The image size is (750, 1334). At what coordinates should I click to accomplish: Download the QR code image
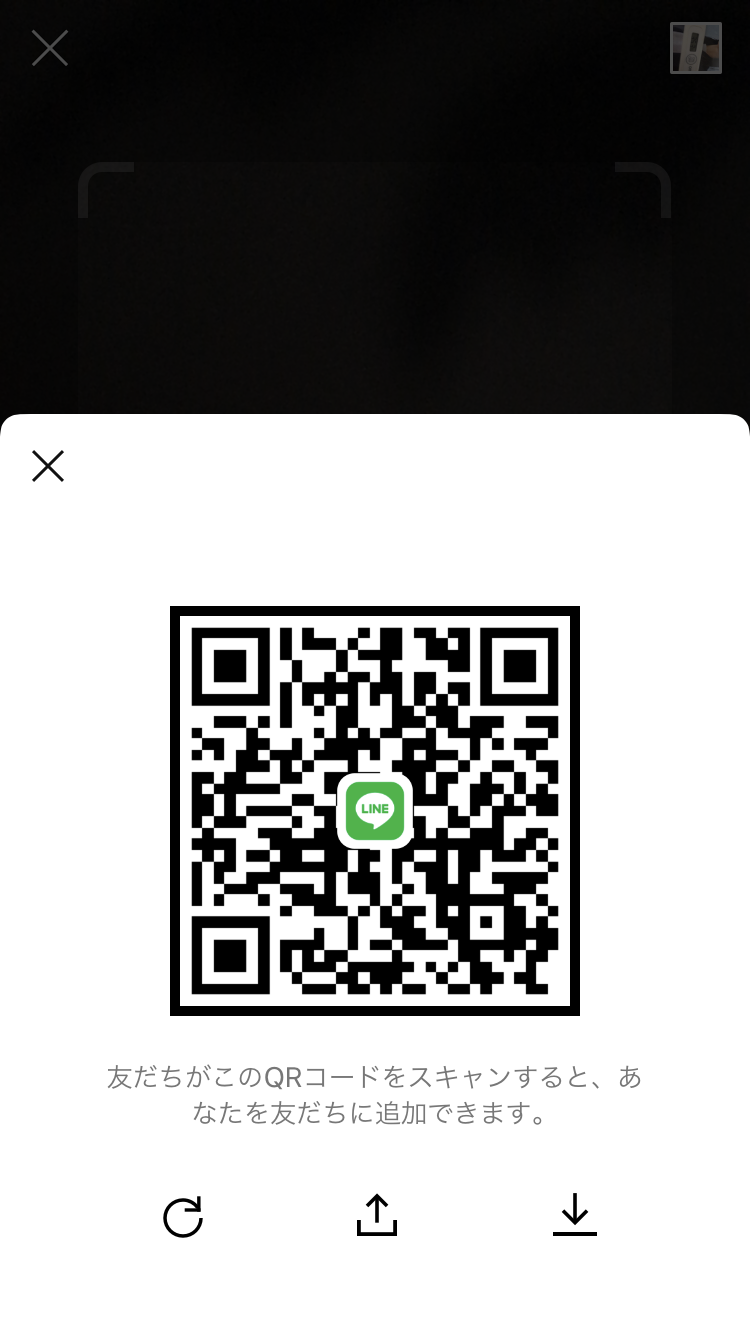tap(575, 1215)
